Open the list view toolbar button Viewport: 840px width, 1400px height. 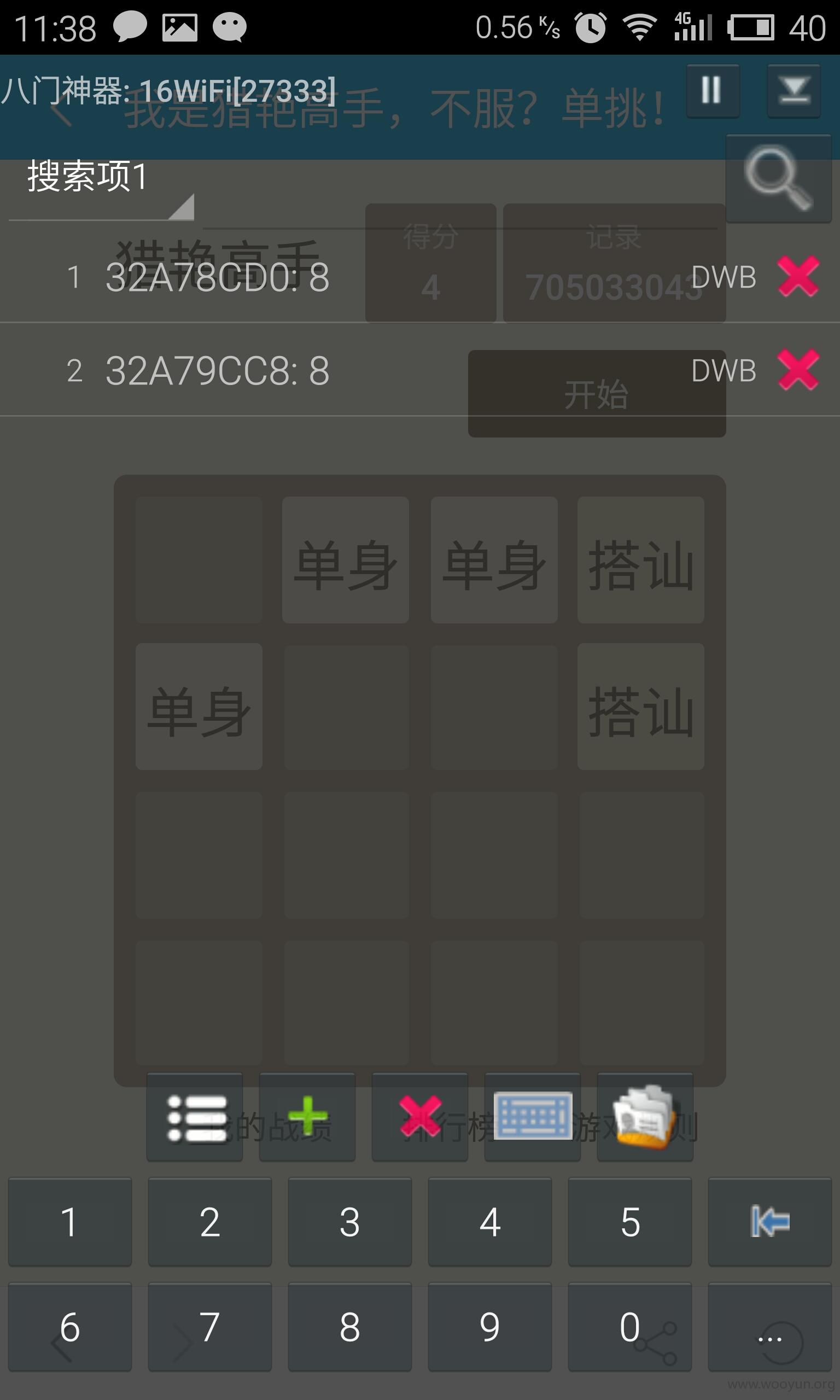(x=195, y=1117)
